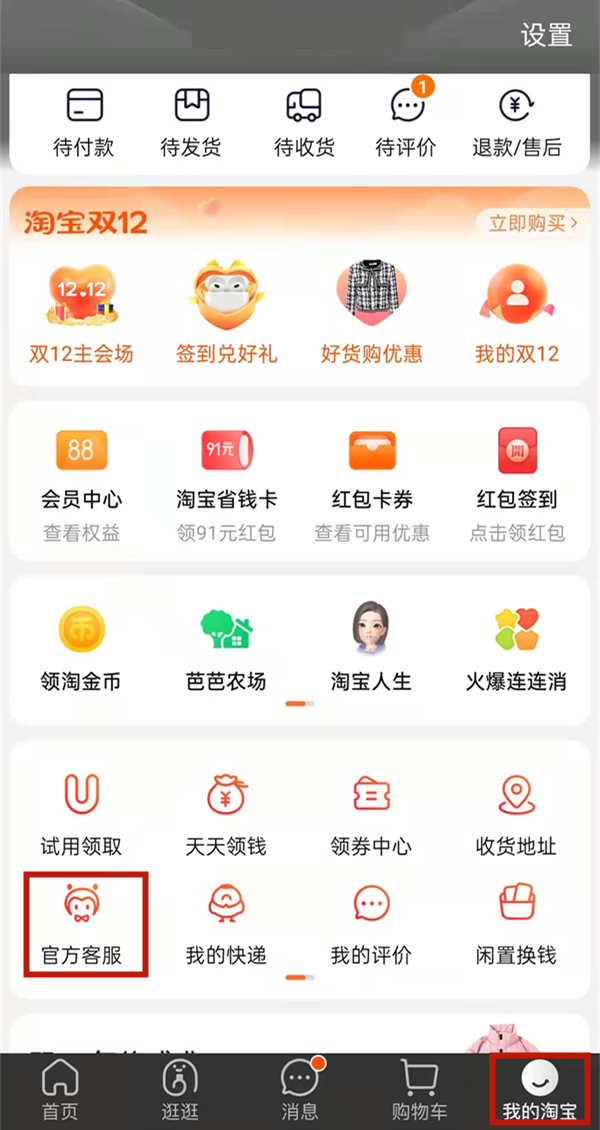Go to 退款/售后 refunds and after-sales
The height and width of the screenshot is (1130, 600).
coord(517,123)
